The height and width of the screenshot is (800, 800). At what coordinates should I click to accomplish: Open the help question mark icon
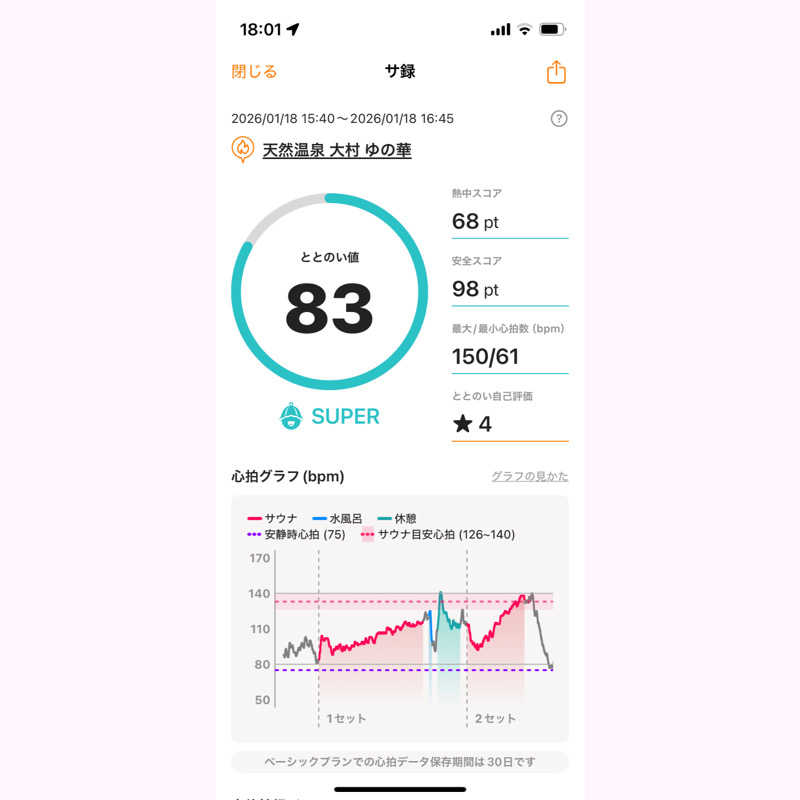[559, 118]
